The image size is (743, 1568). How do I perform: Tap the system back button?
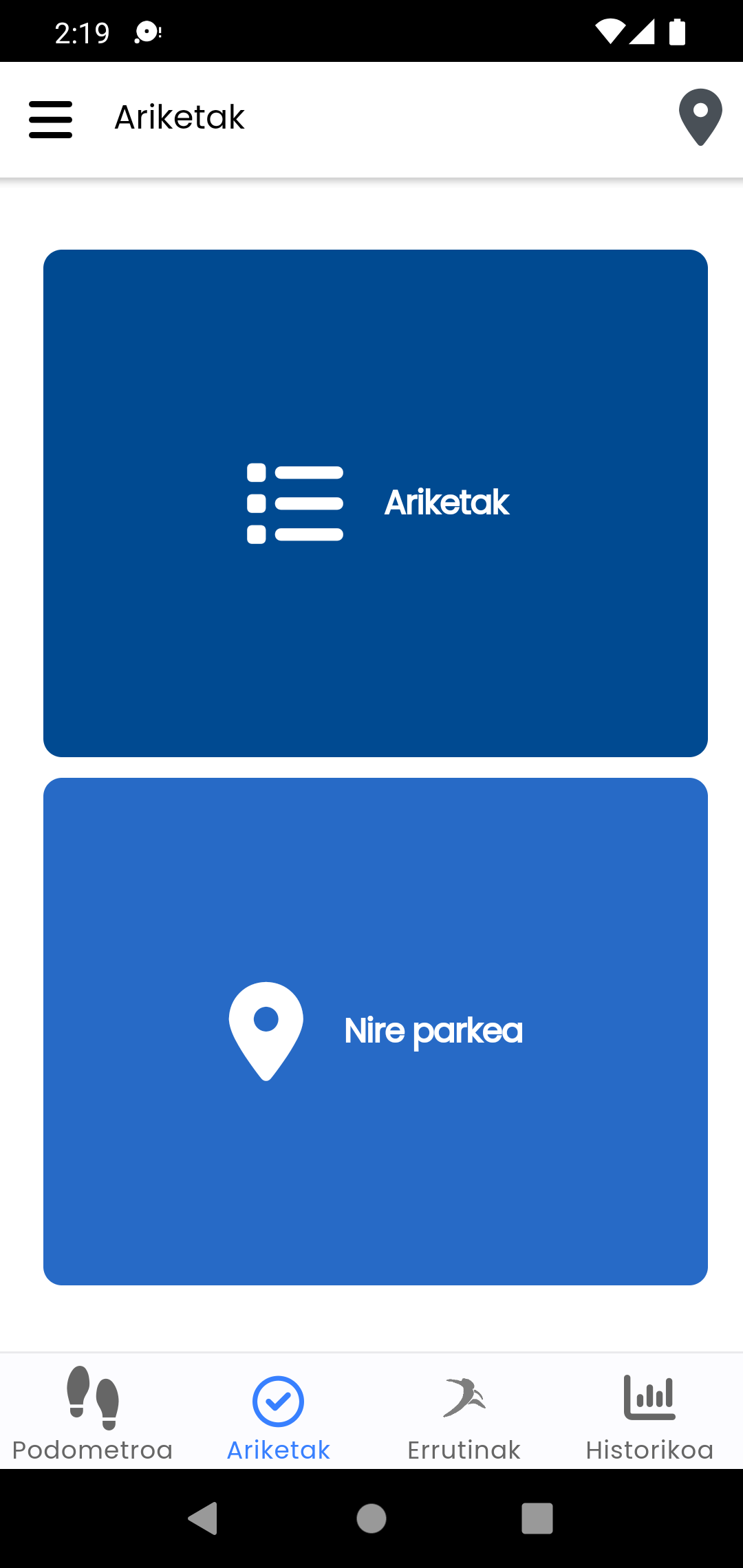click(204, 1518)
